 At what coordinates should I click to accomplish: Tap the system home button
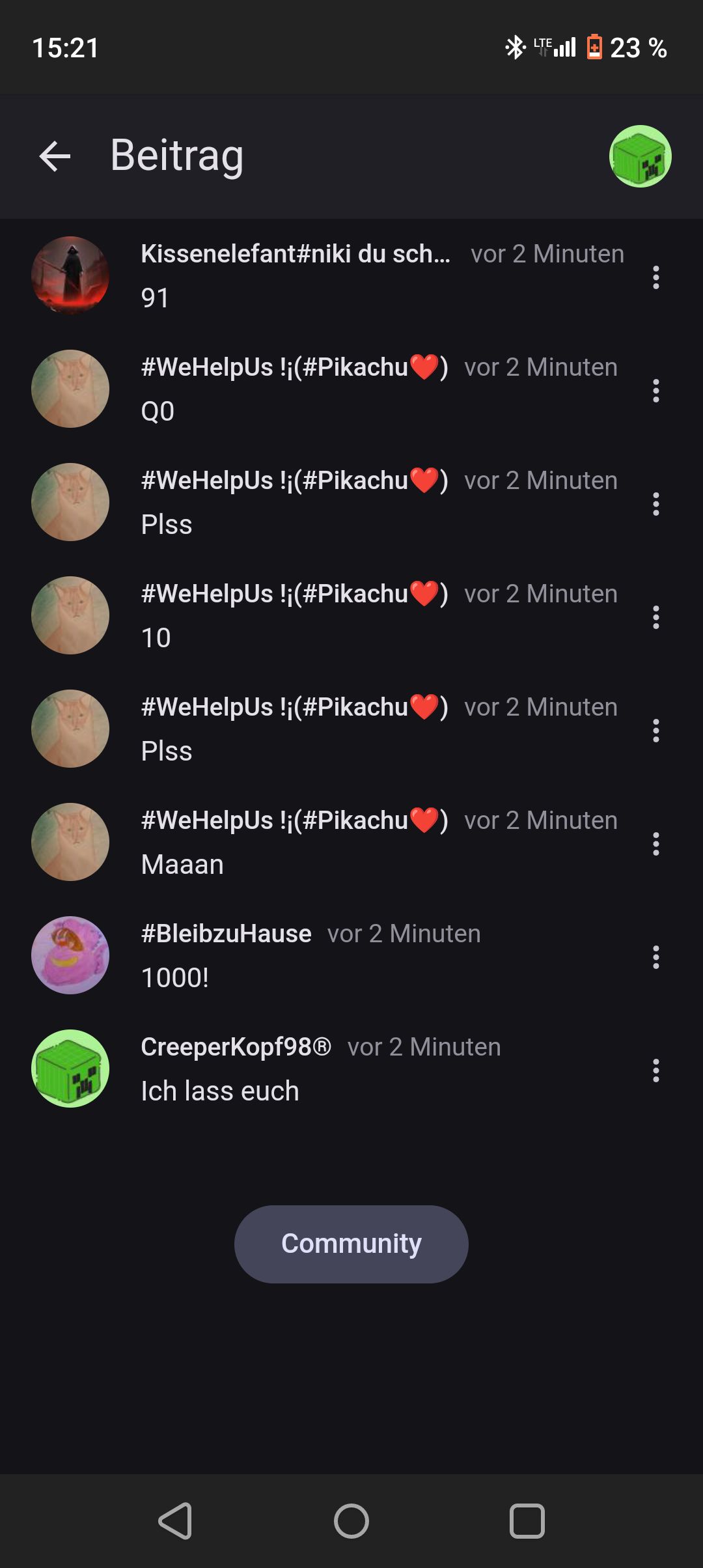point(351,1521)
